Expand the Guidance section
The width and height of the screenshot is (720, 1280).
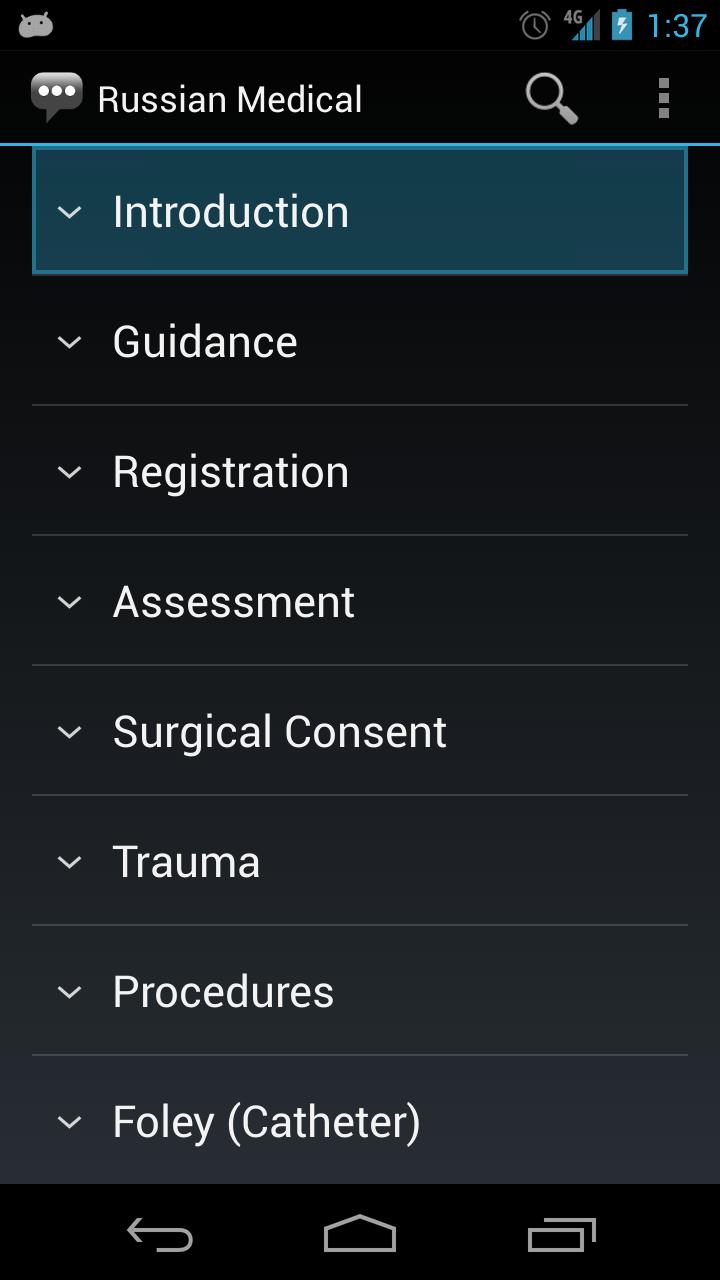(x=360, y=341)
